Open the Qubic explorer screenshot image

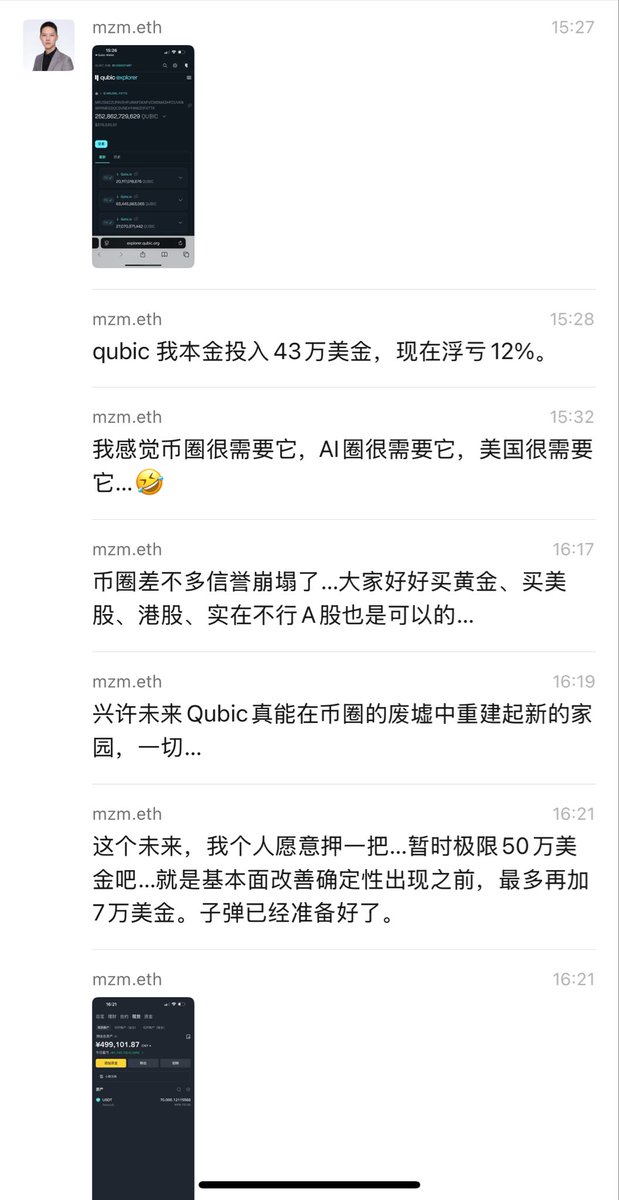(143, 156)
